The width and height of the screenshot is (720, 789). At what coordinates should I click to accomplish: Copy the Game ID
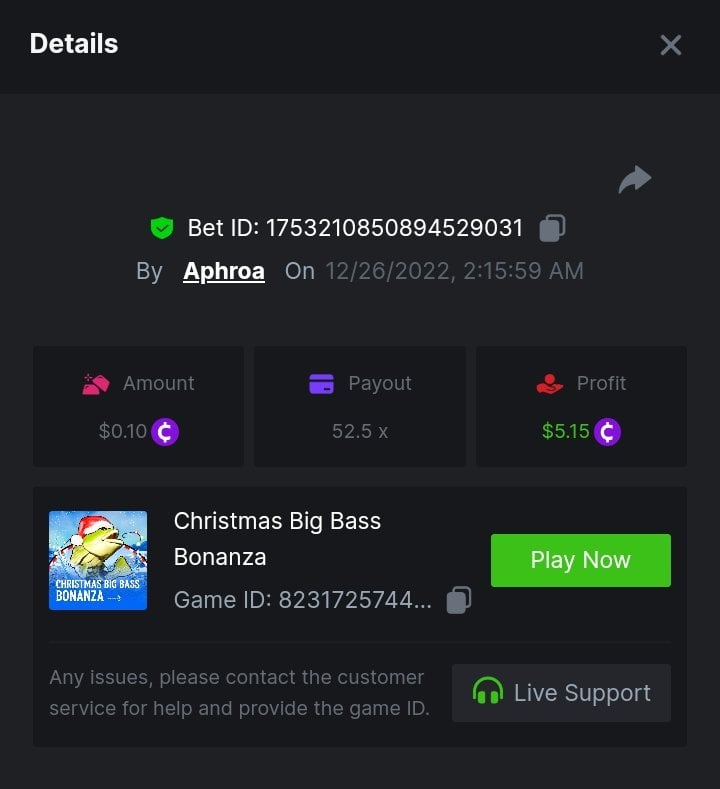tap(459, 600)
